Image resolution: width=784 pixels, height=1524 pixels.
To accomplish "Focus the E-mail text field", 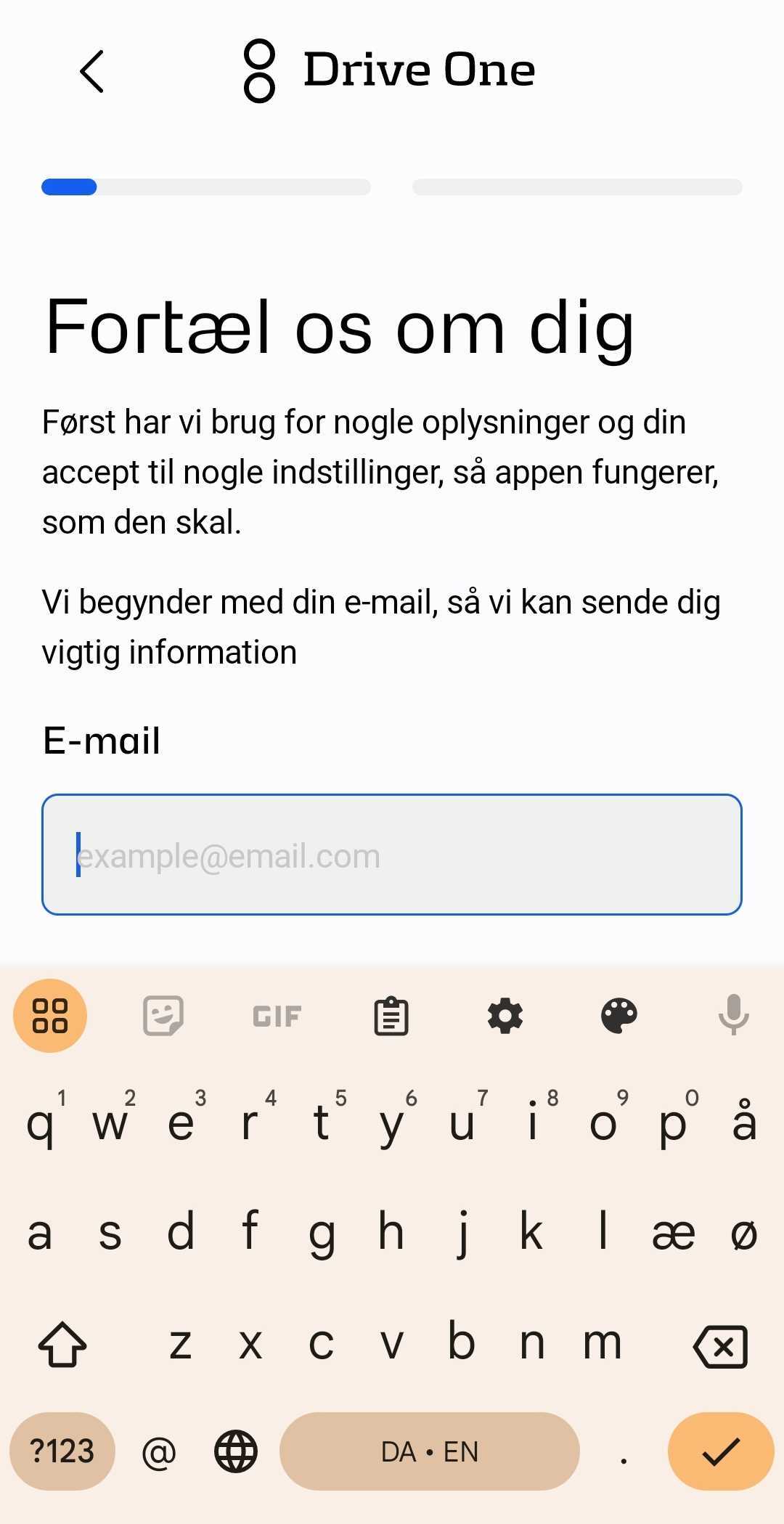I will pos(392,855).
